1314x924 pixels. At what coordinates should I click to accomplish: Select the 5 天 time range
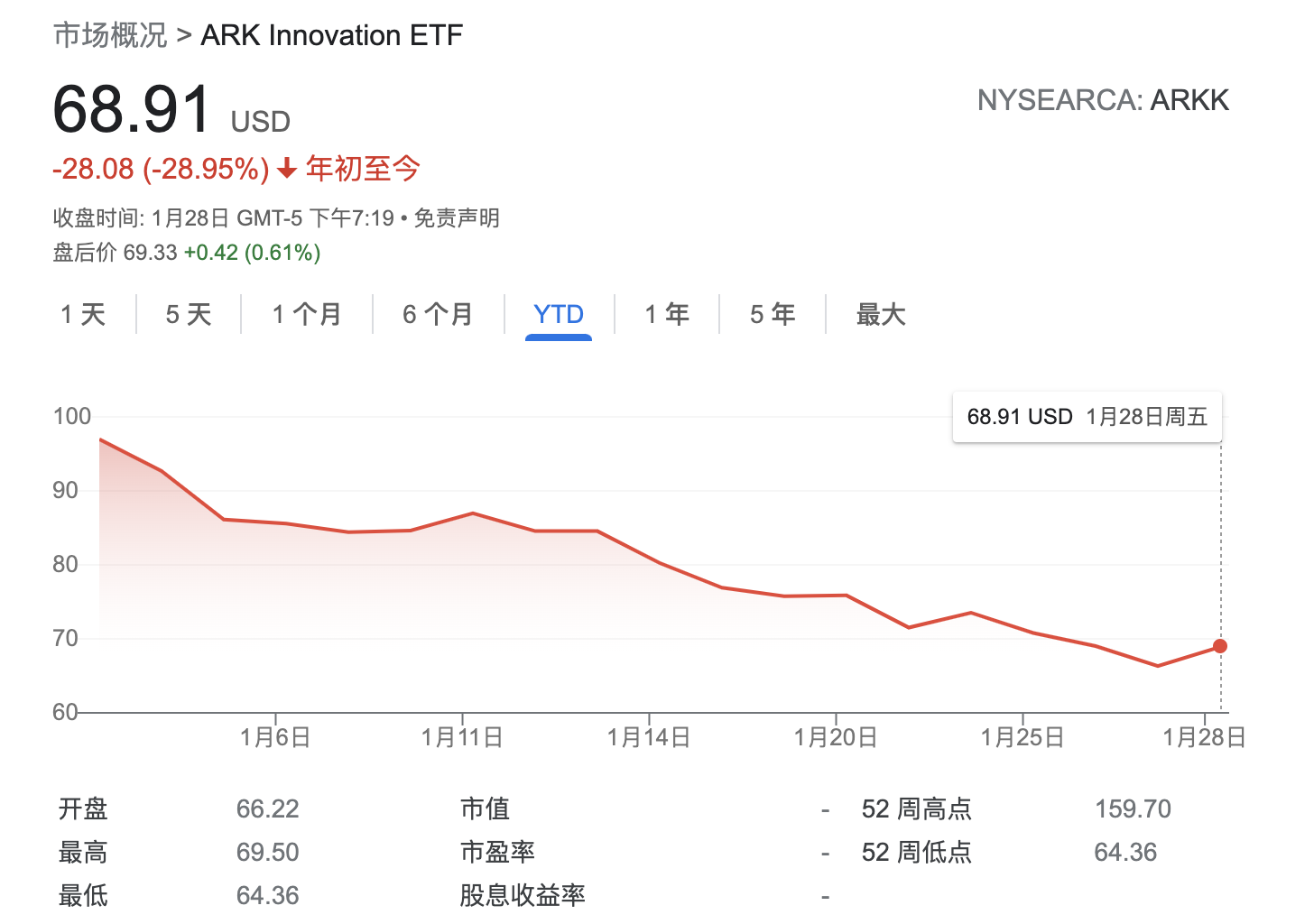coord(189,314)
